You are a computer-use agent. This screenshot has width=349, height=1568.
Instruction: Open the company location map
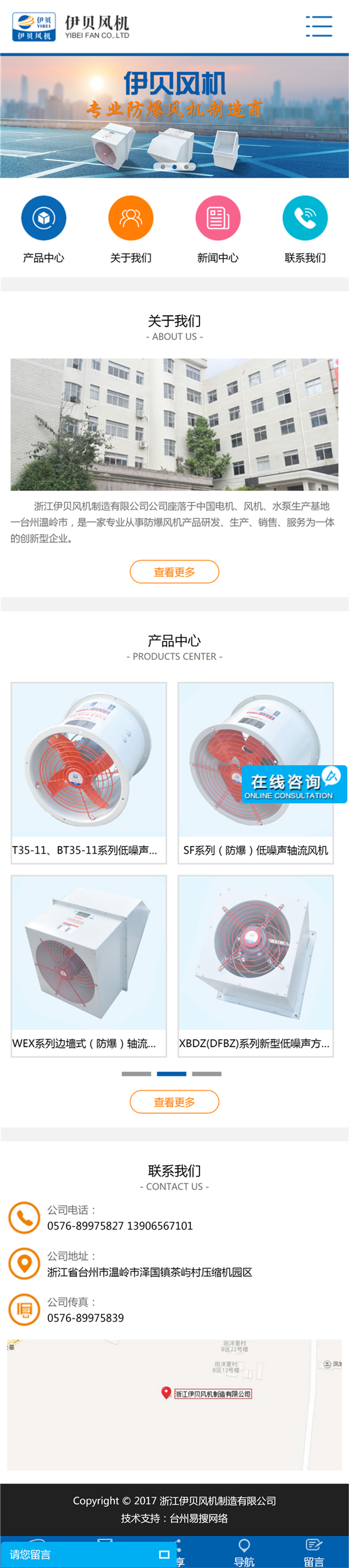click(x=174, y=1404)
